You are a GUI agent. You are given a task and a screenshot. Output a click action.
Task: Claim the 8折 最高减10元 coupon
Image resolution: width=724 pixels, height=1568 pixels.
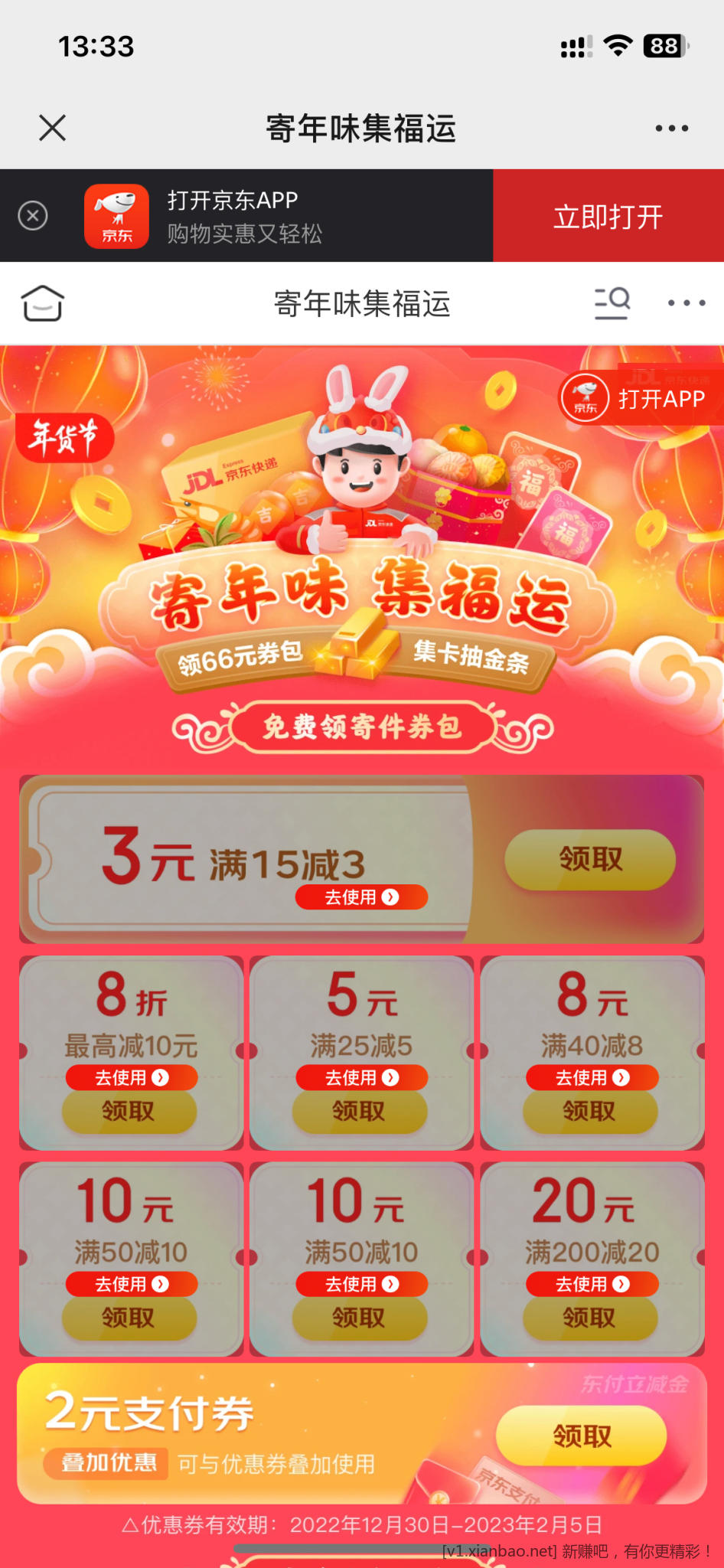click(129, 1112)
